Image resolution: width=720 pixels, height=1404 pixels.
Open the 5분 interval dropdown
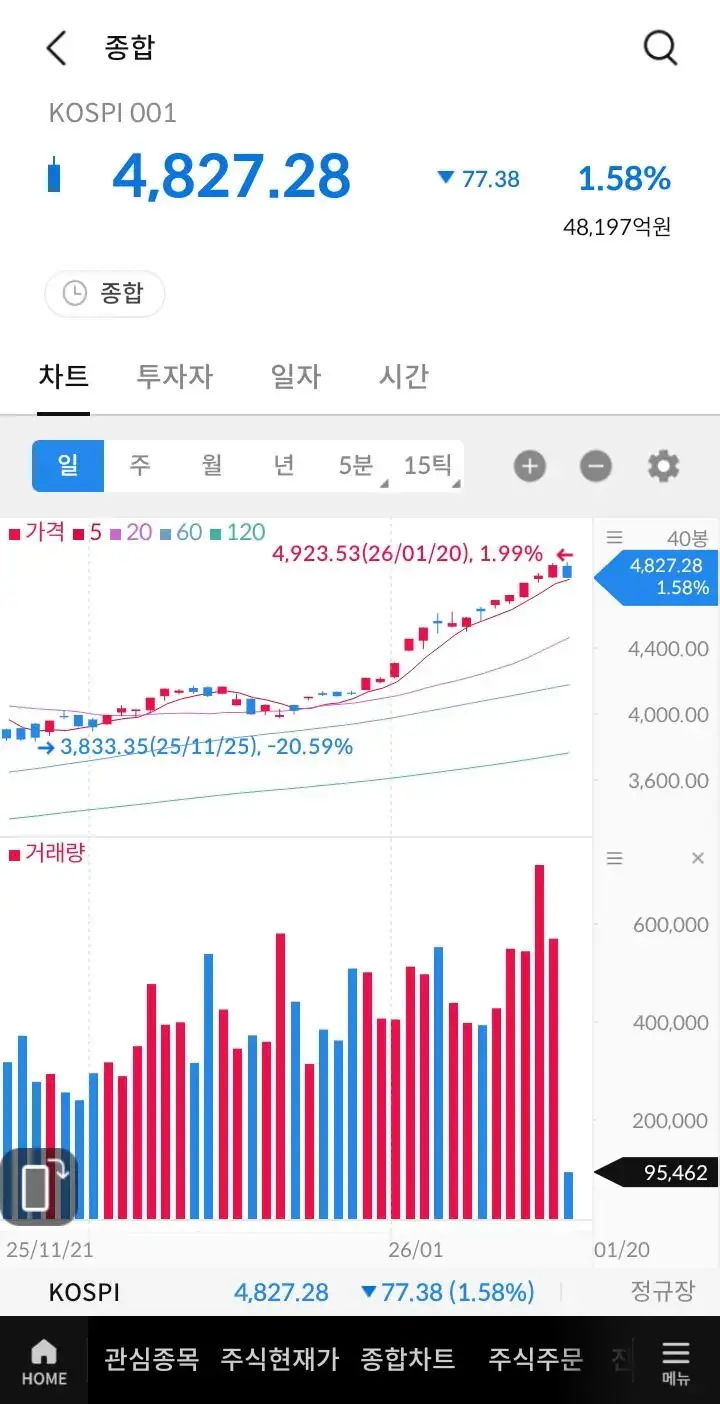pos(358,466)
